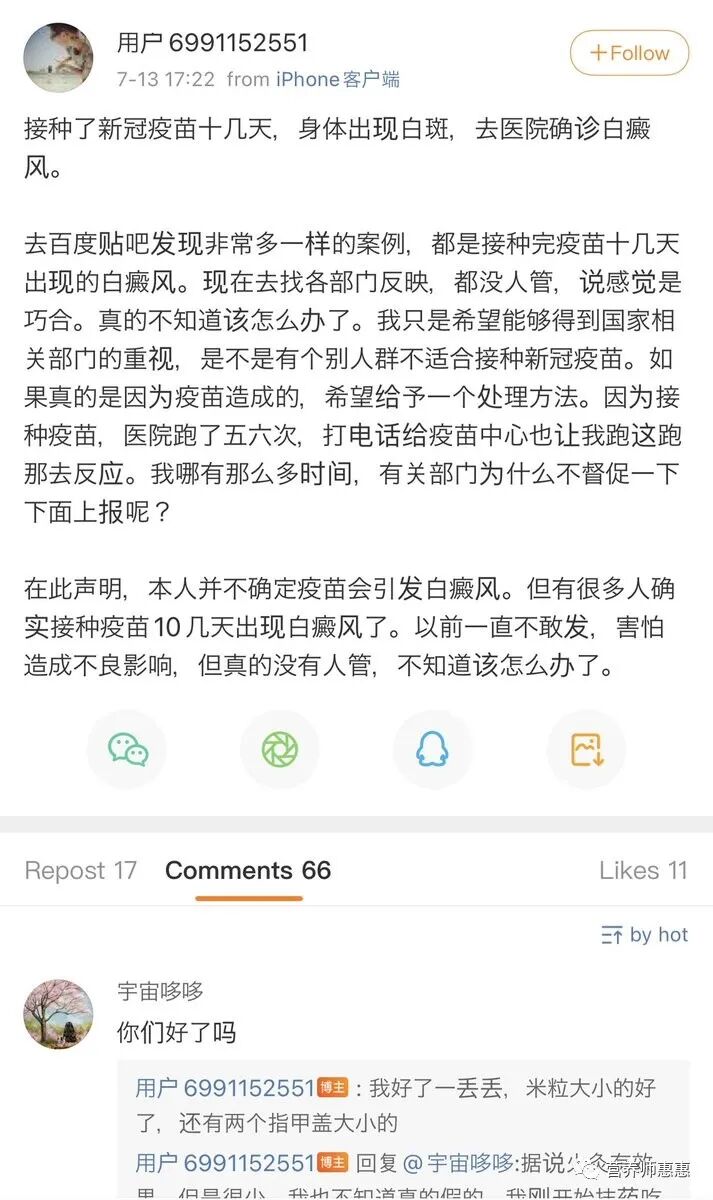Image resolution: width=713 pixels, height=1200 pixels.
Task: Open the Likes 11 tab
Action: (x=643, y=871)
